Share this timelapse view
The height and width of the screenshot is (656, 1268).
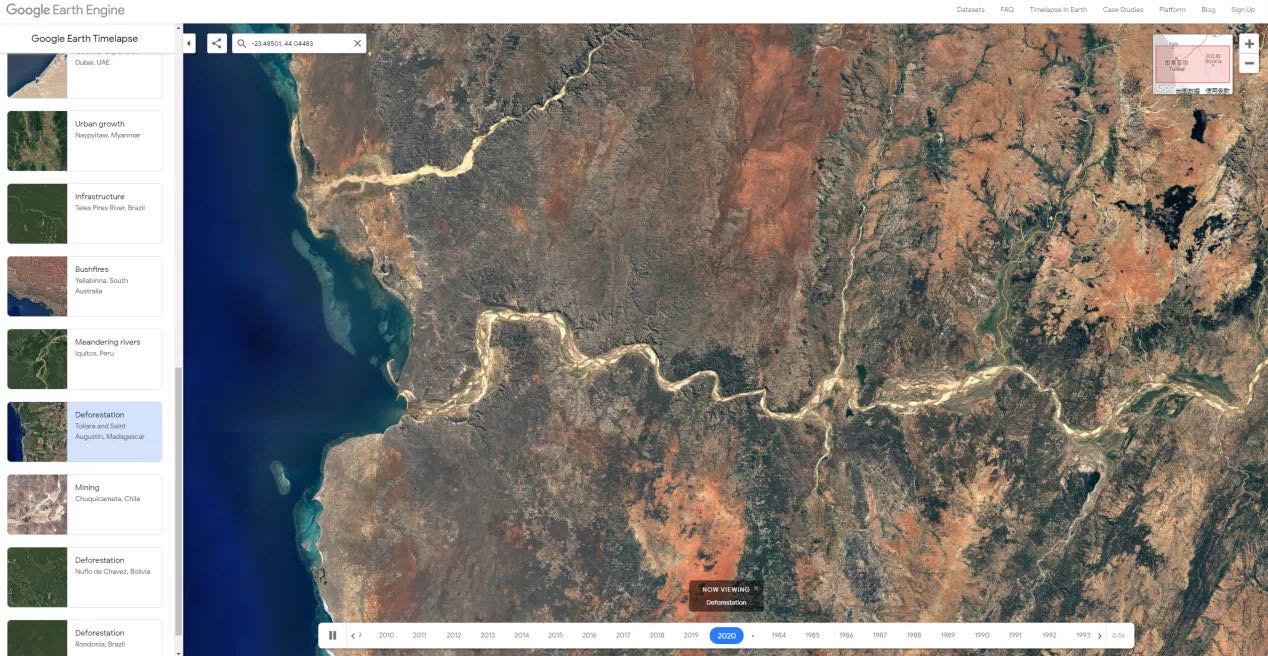pos(217,43)
